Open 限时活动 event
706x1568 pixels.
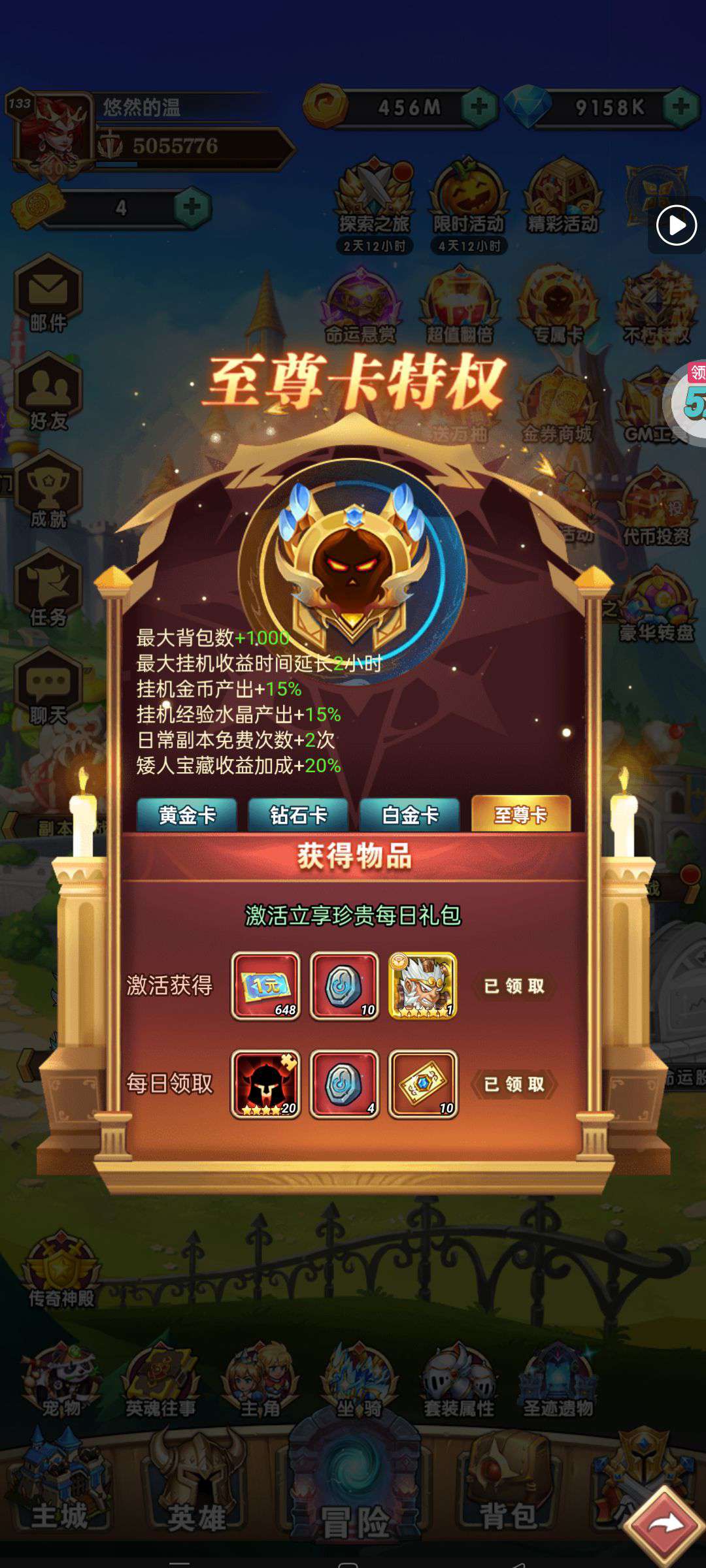pos(468,199)
